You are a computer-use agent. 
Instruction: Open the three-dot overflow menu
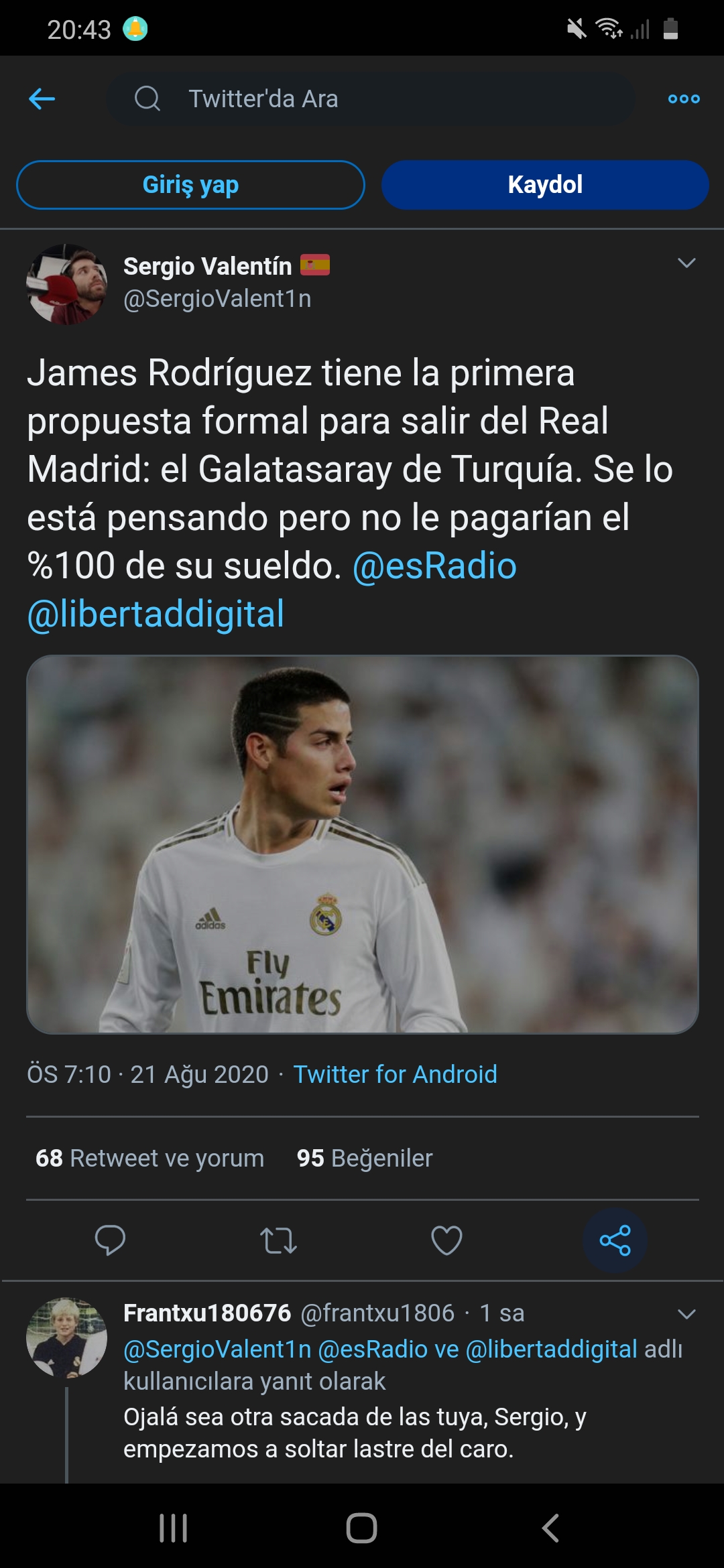pyautogui.click(x=684, y=99)
